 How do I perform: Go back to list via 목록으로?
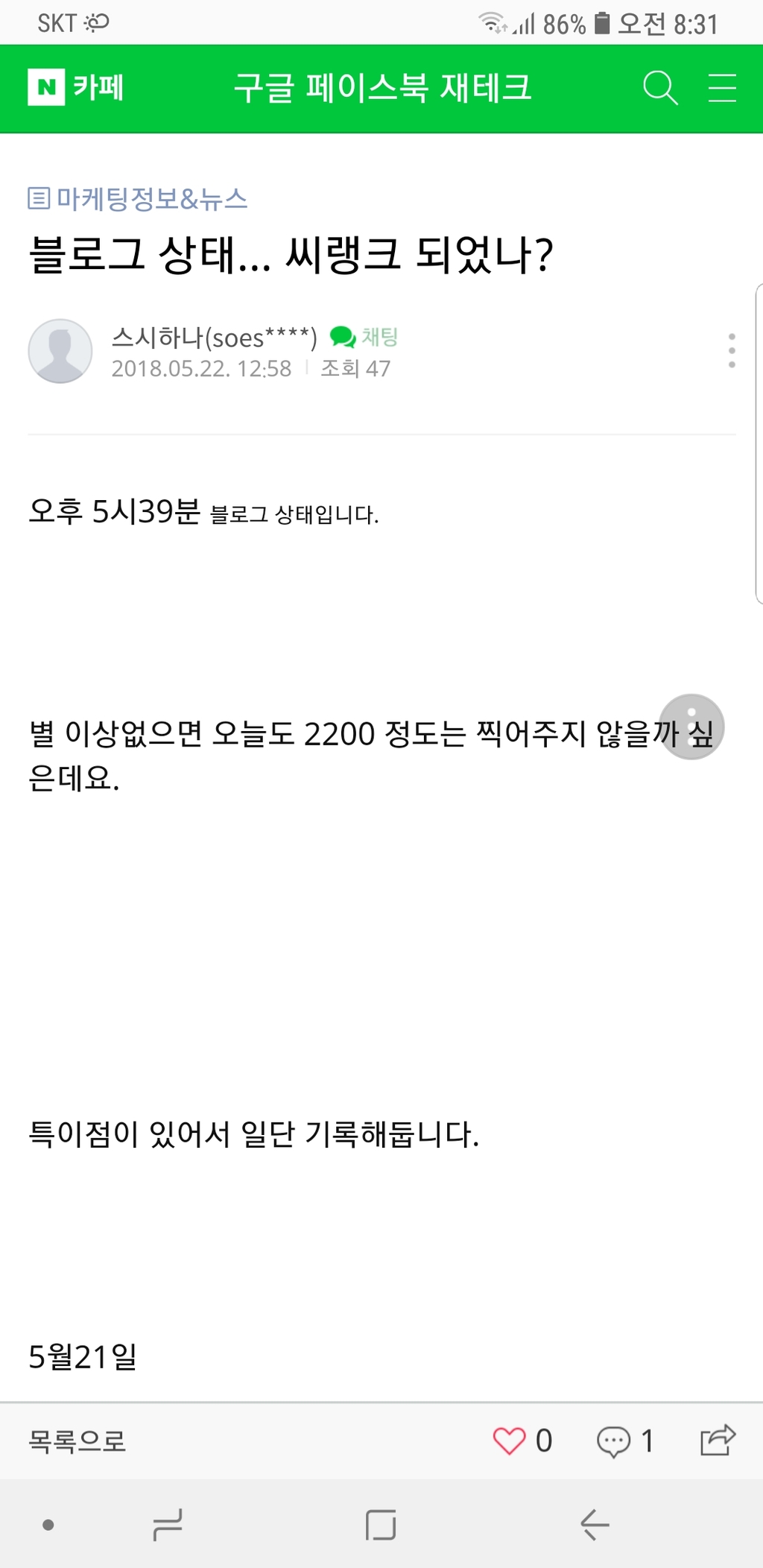tap(77, 1441)
